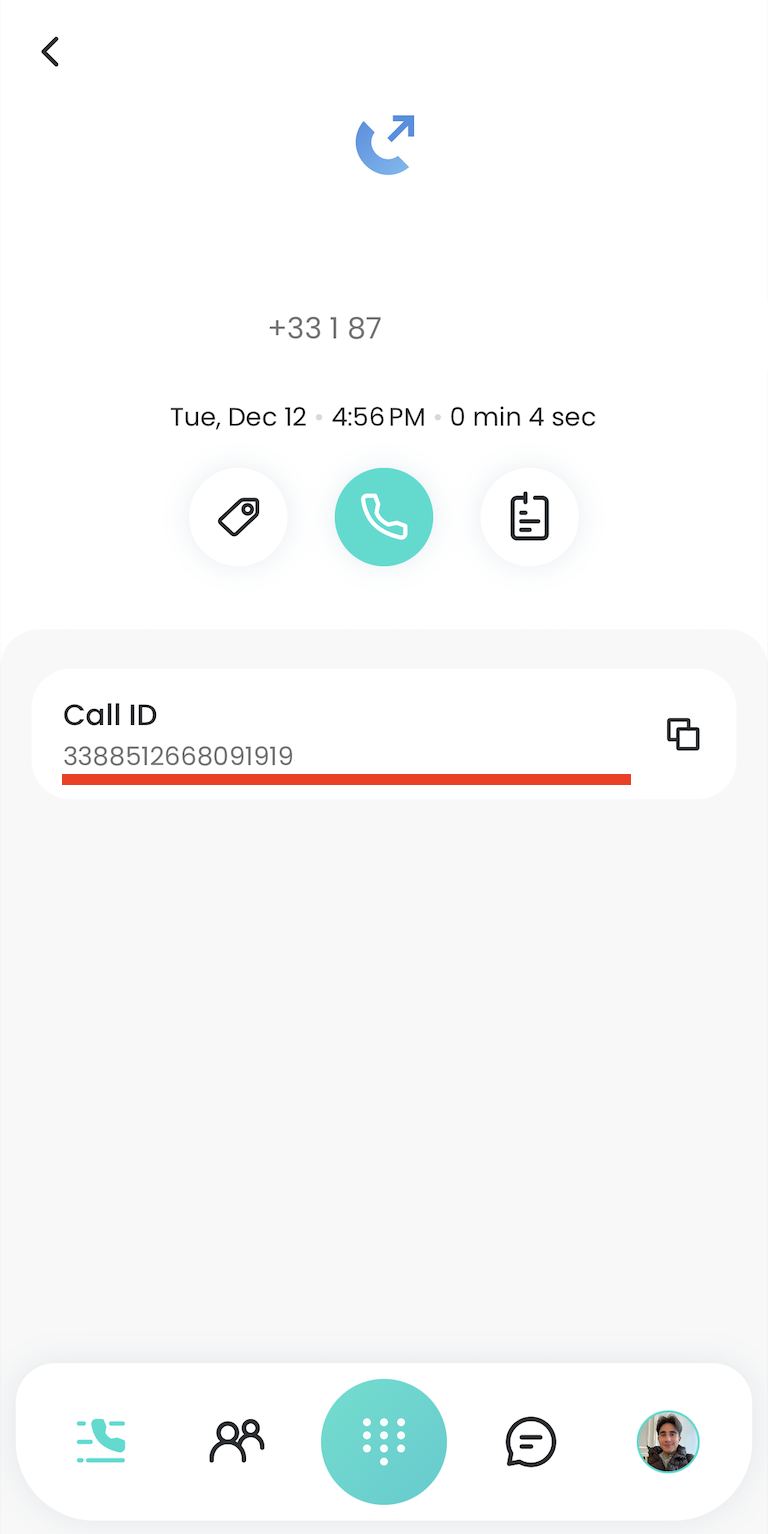The width and height of the screenshot is (768, 1534).
Task: Switch to the messages tab
Action: pyautogui.click(x=530, y=1441)
